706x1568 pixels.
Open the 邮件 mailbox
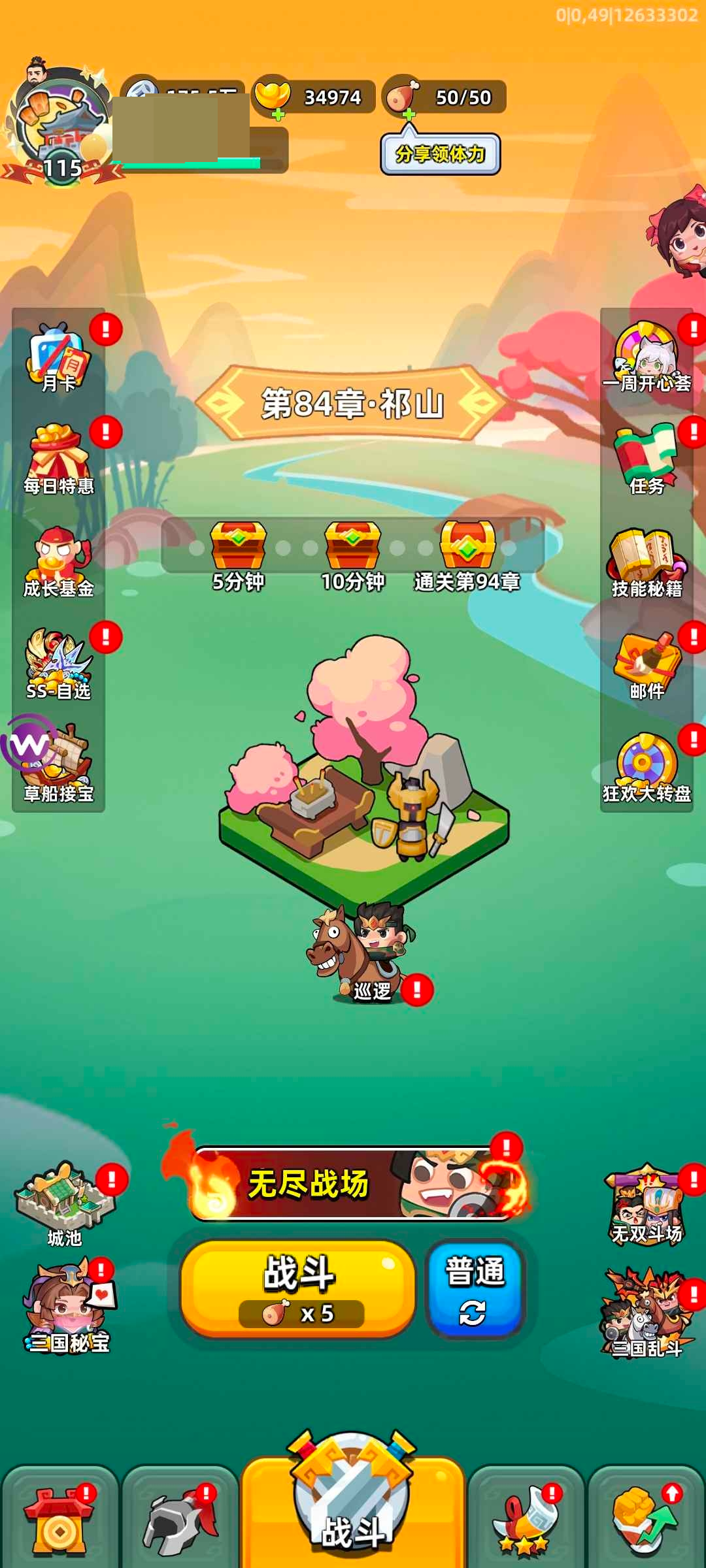pos(647,664)
